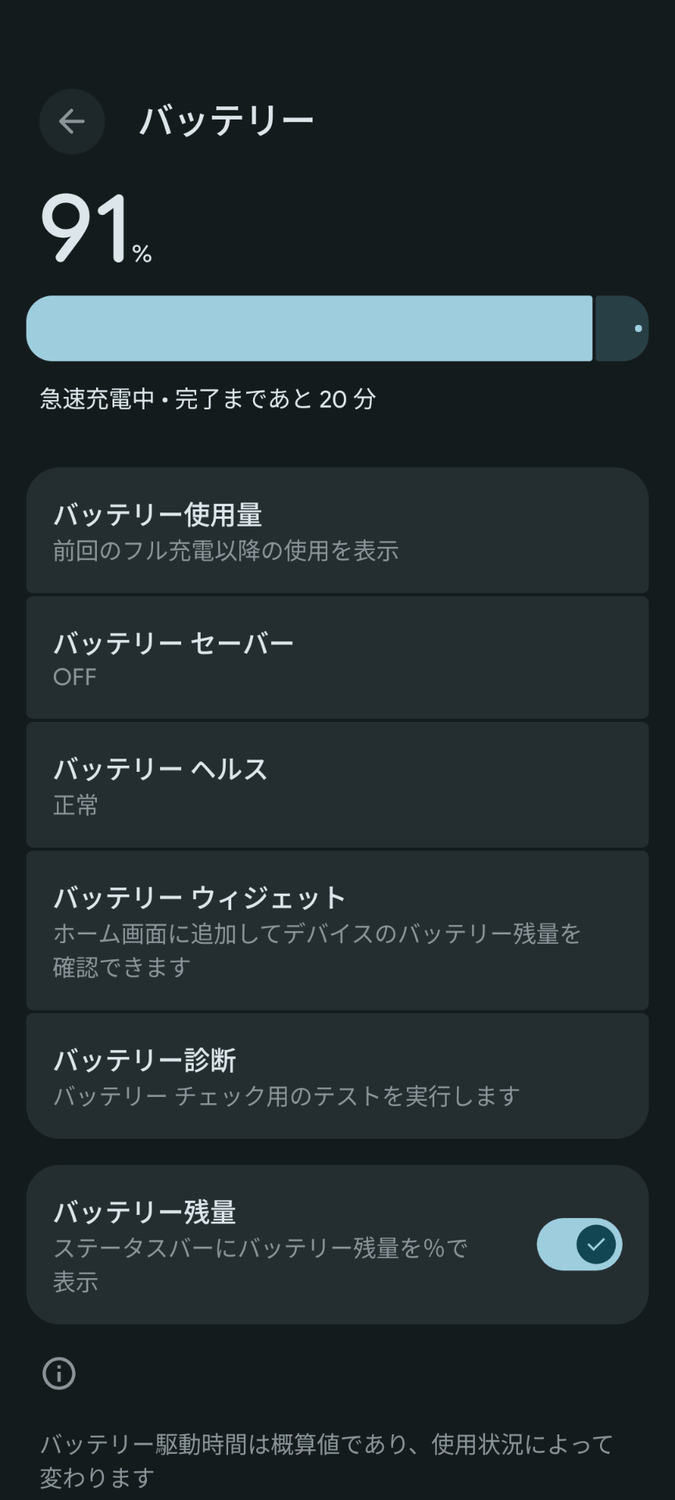Open バッテリー使用量 details
Screen dimensions: 675x1500
pos(337,531)
